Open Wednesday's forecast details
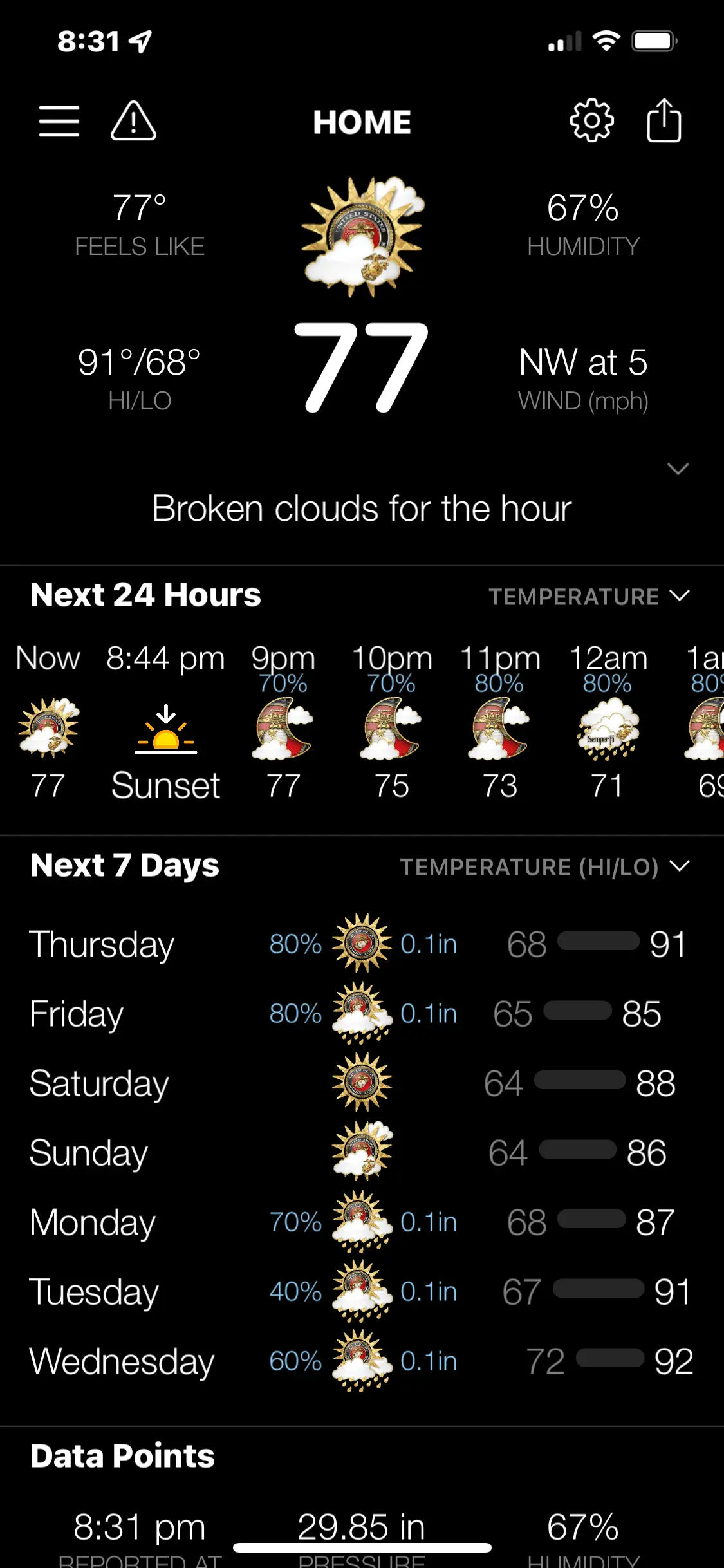This screenshot has height=1568, width=724. pos(360,1361)
